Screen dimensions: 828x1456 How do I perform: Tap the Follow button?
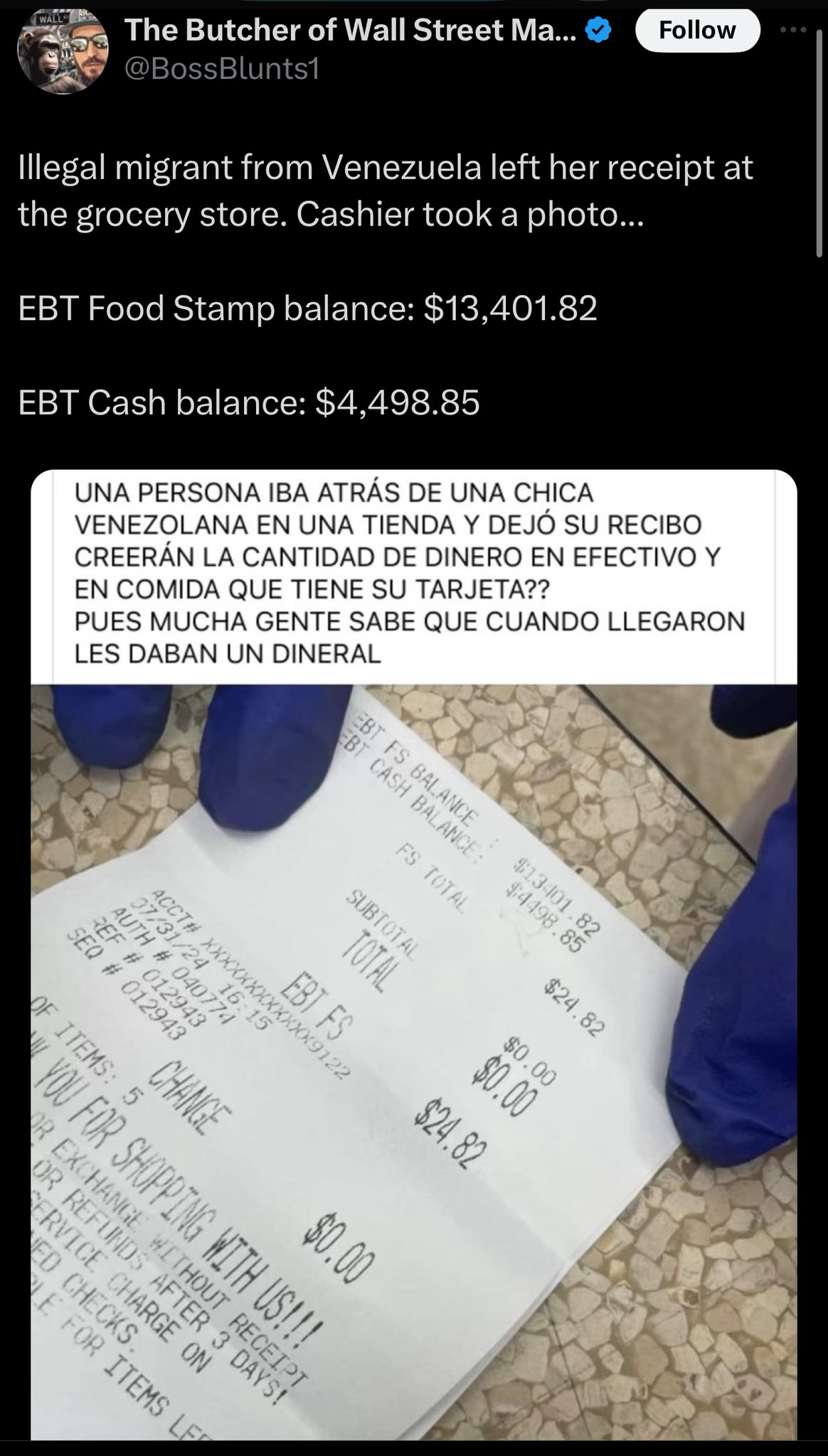click(699, 30)
